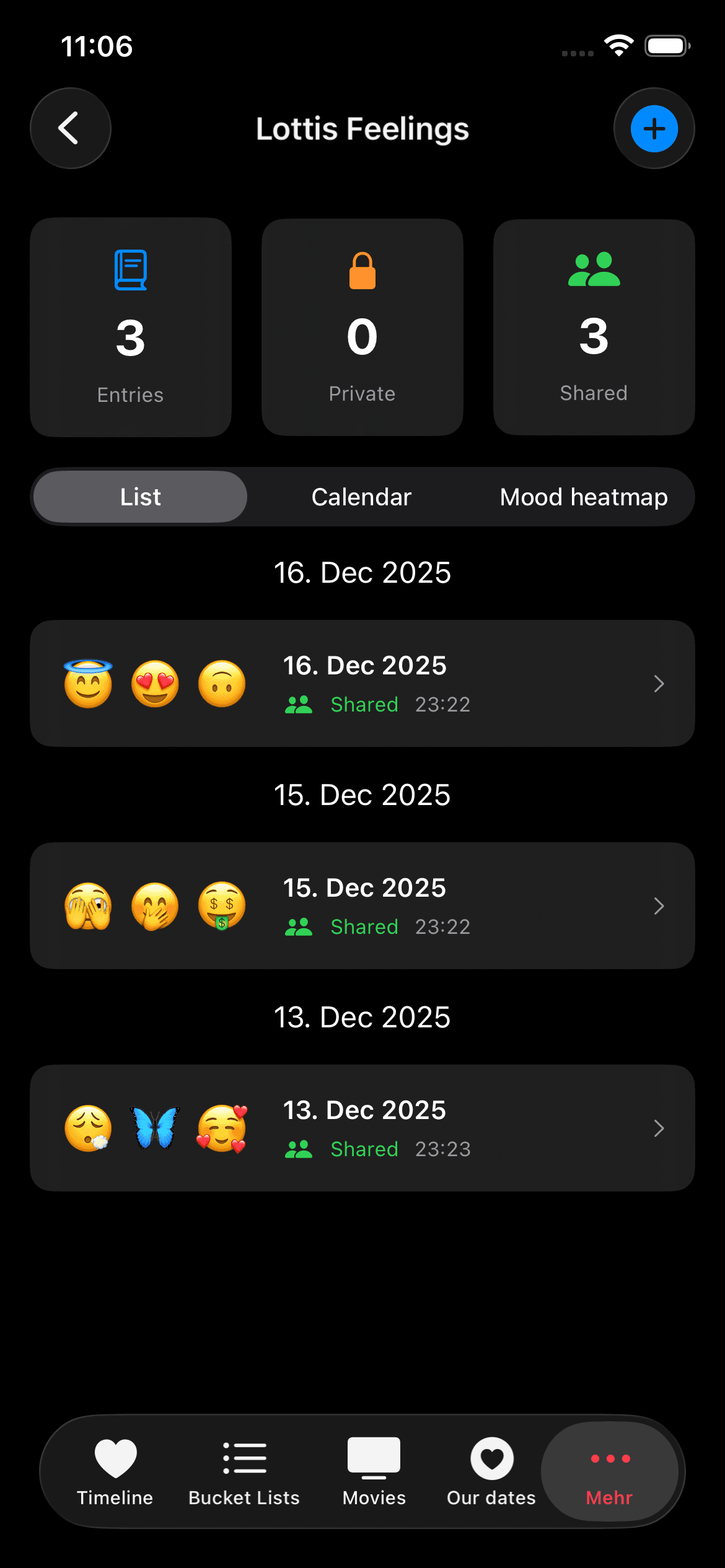This screenshot has height=1568, width=725.
Task: Select the List view toggle
Action: [139, 496]
